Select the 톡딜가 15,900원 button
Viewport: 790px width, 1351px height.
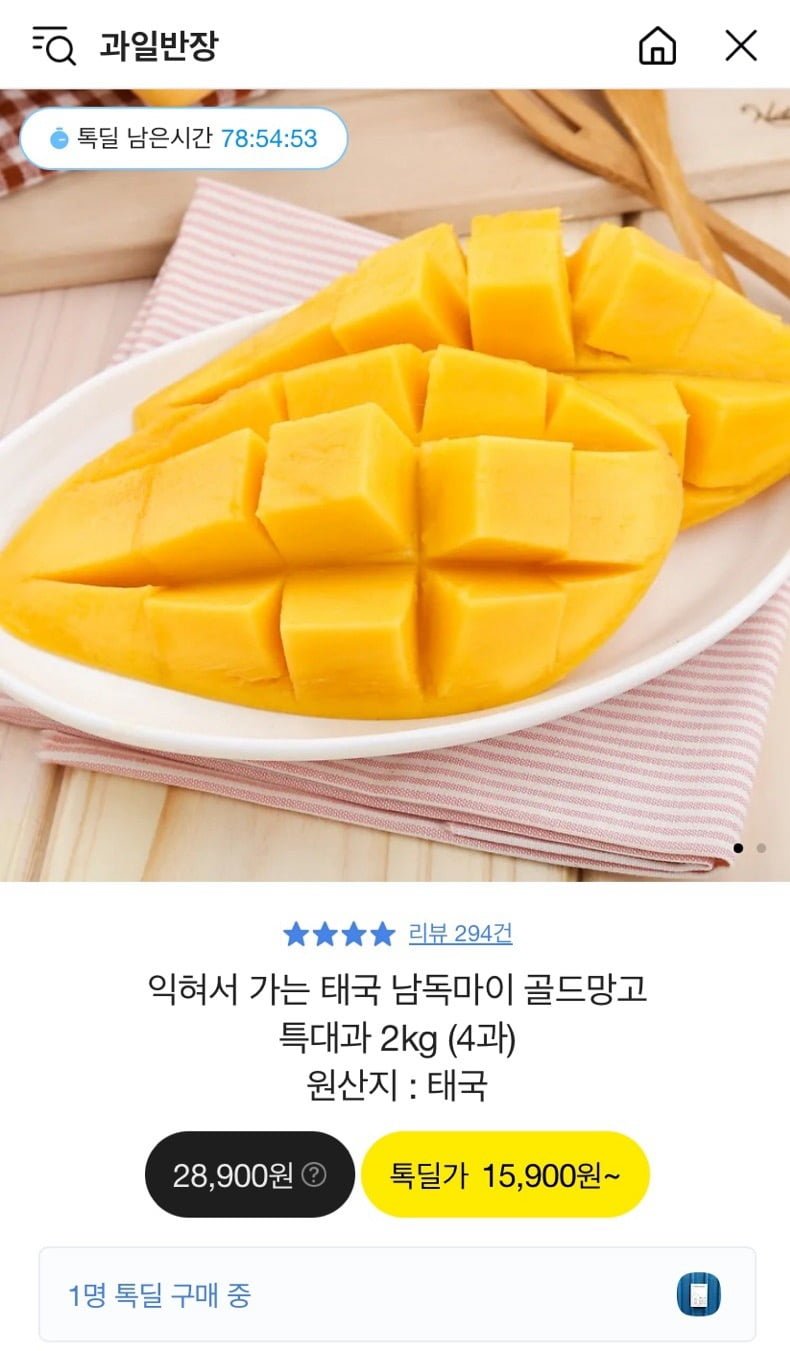click(x=505, y=1175)
